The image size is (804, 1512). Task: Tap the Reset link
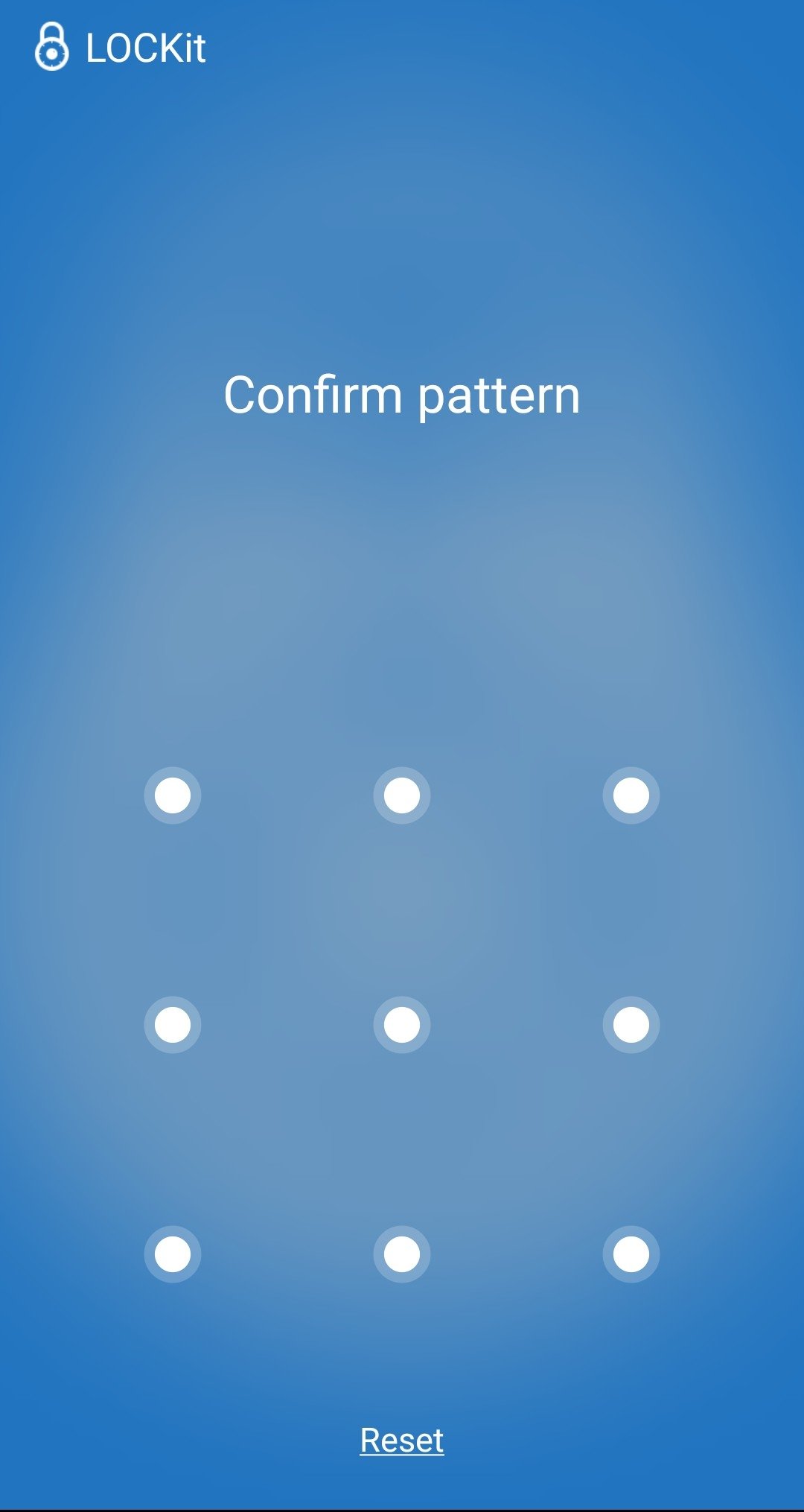coord(402,1440)
